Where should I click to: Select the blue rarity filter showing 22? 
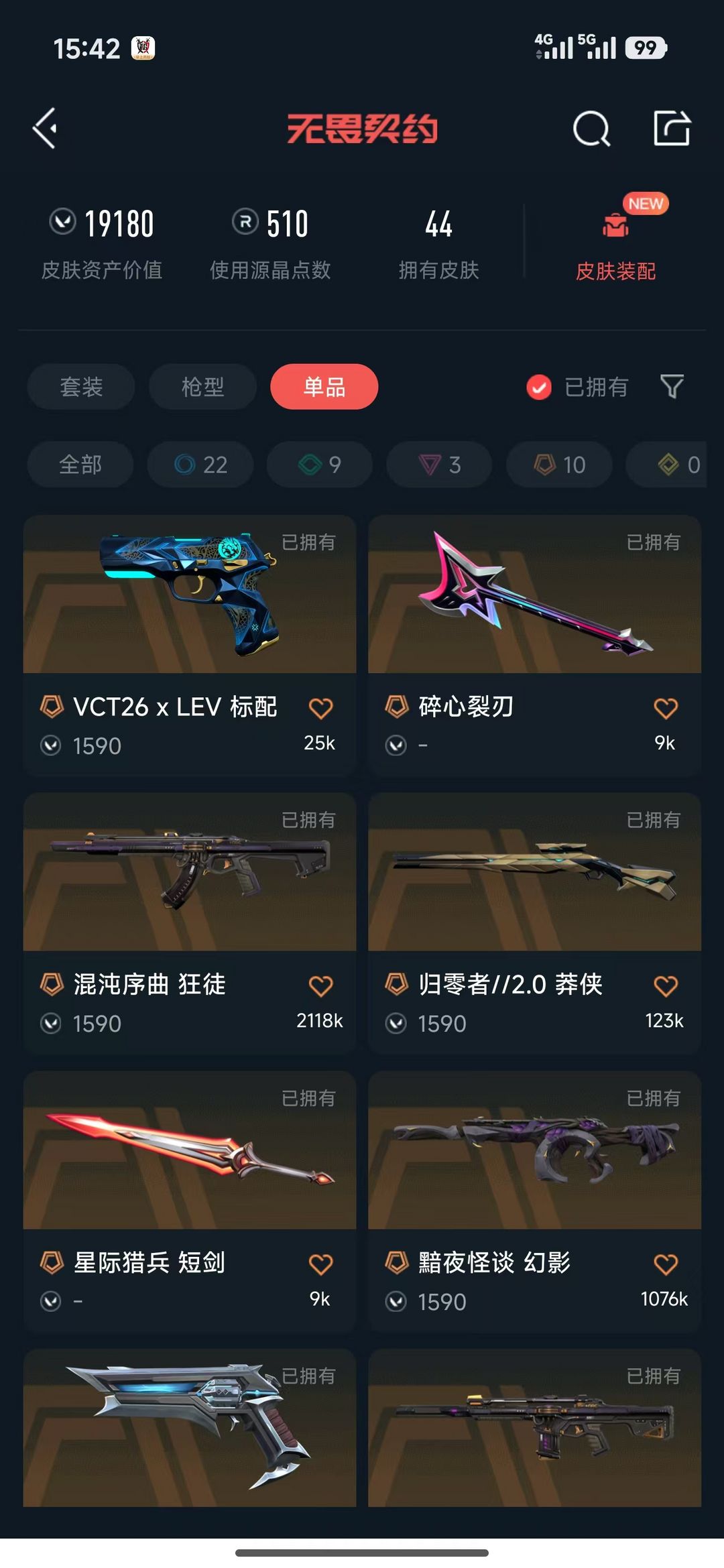click(200, 465)
